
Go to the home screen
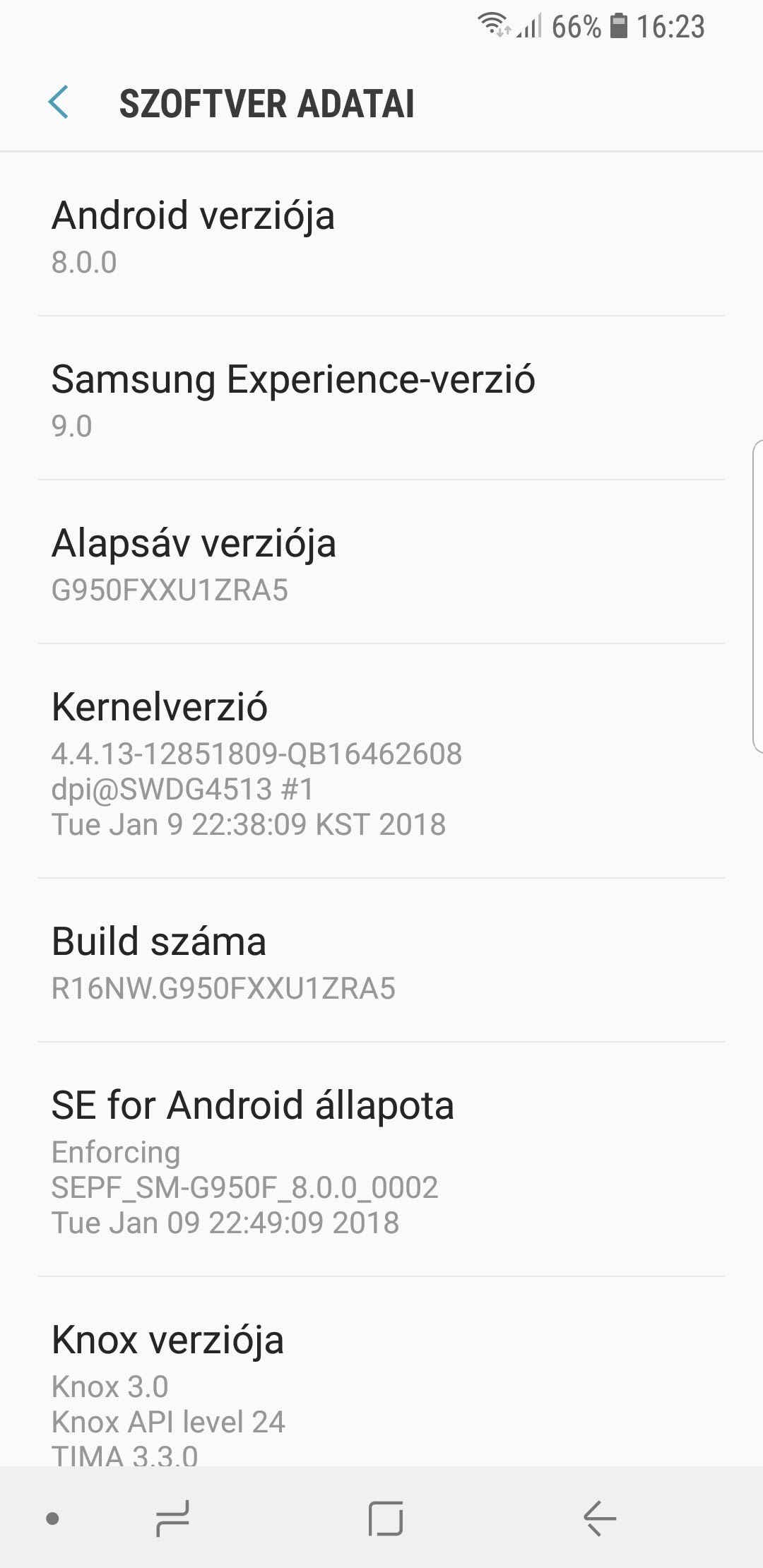(386, 1519)
